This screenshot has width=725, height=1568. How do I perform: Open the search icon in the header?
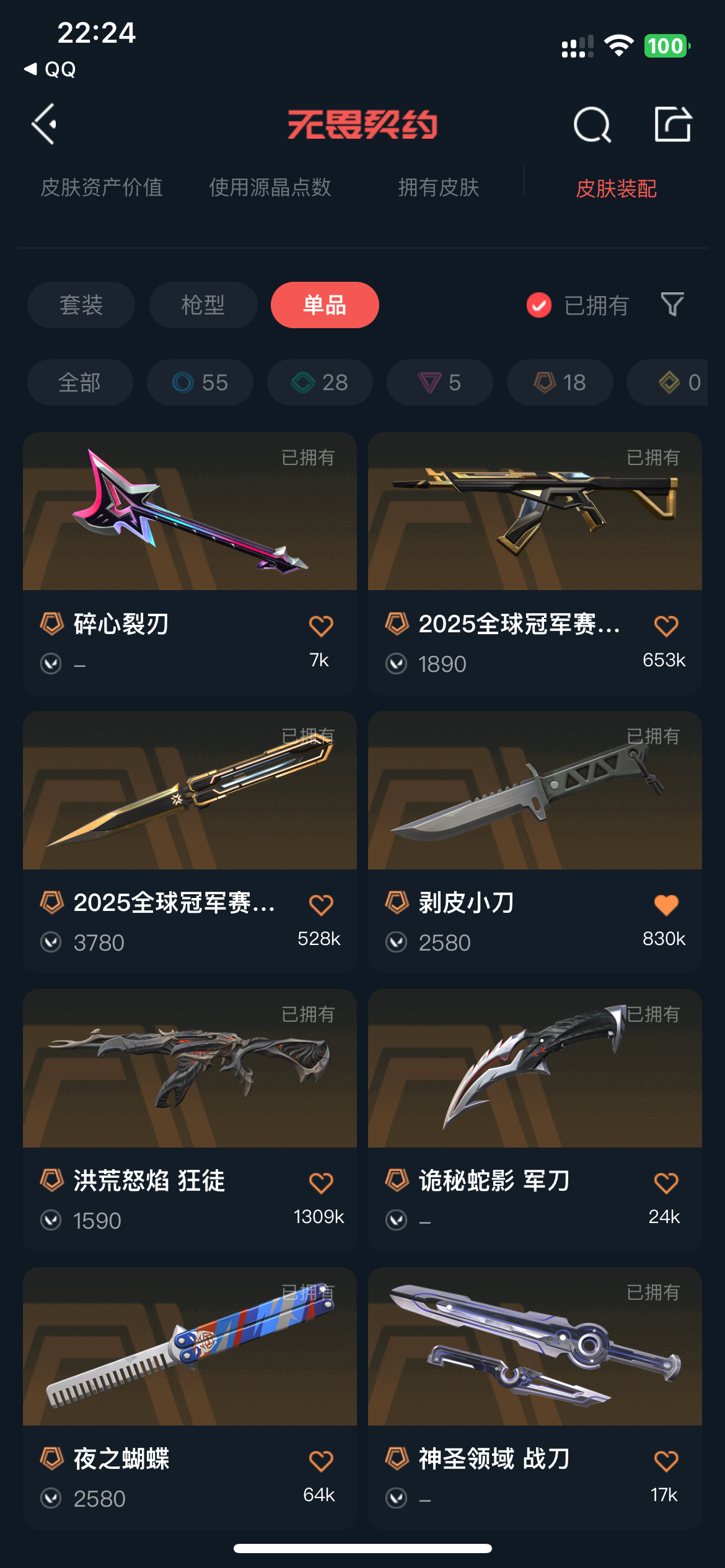[x=592, y=125]
